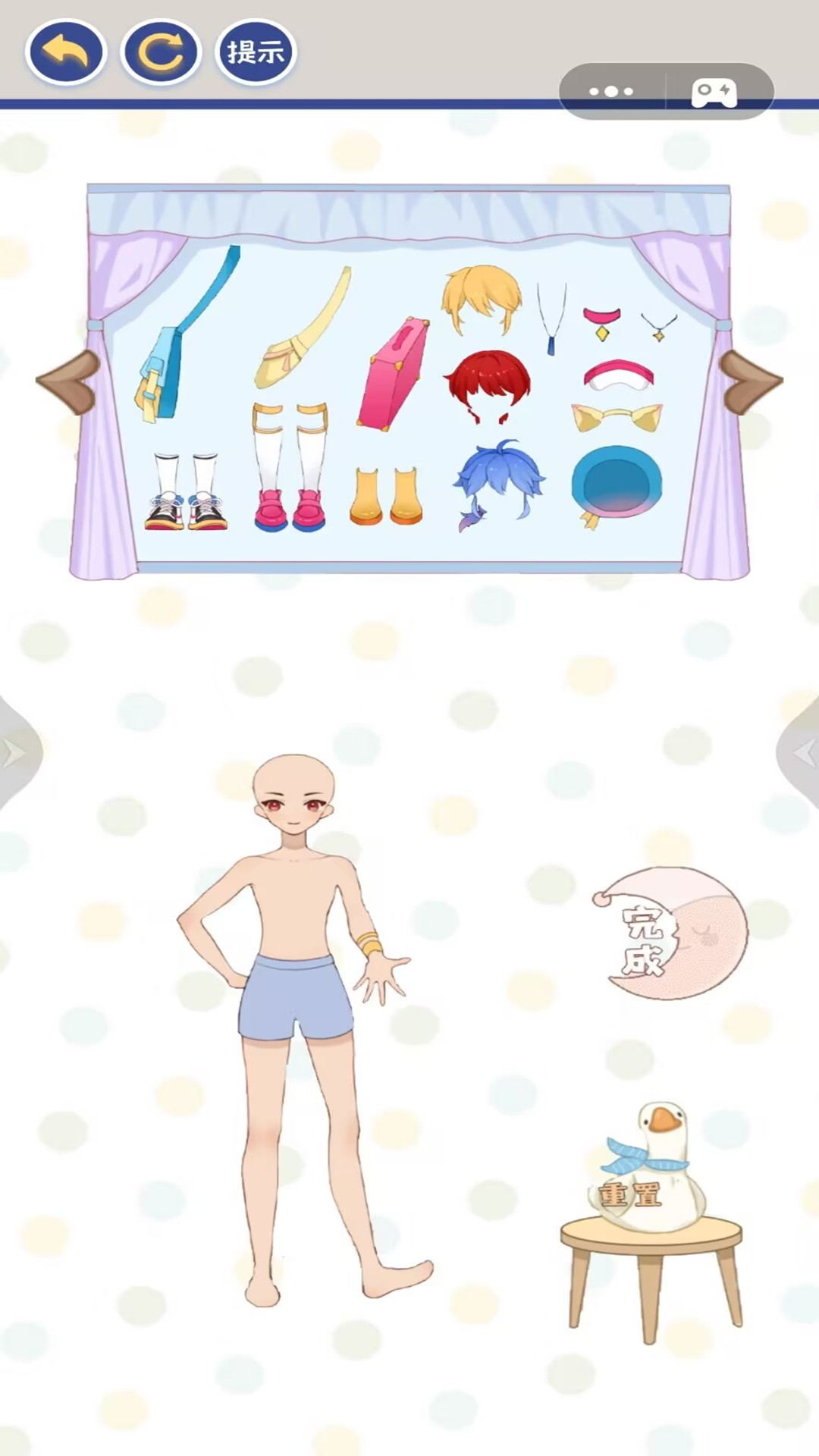This screenshot has height=1456, width=819.
Task: Tap the 完成 moon button to finish
Action: [671, 934]
